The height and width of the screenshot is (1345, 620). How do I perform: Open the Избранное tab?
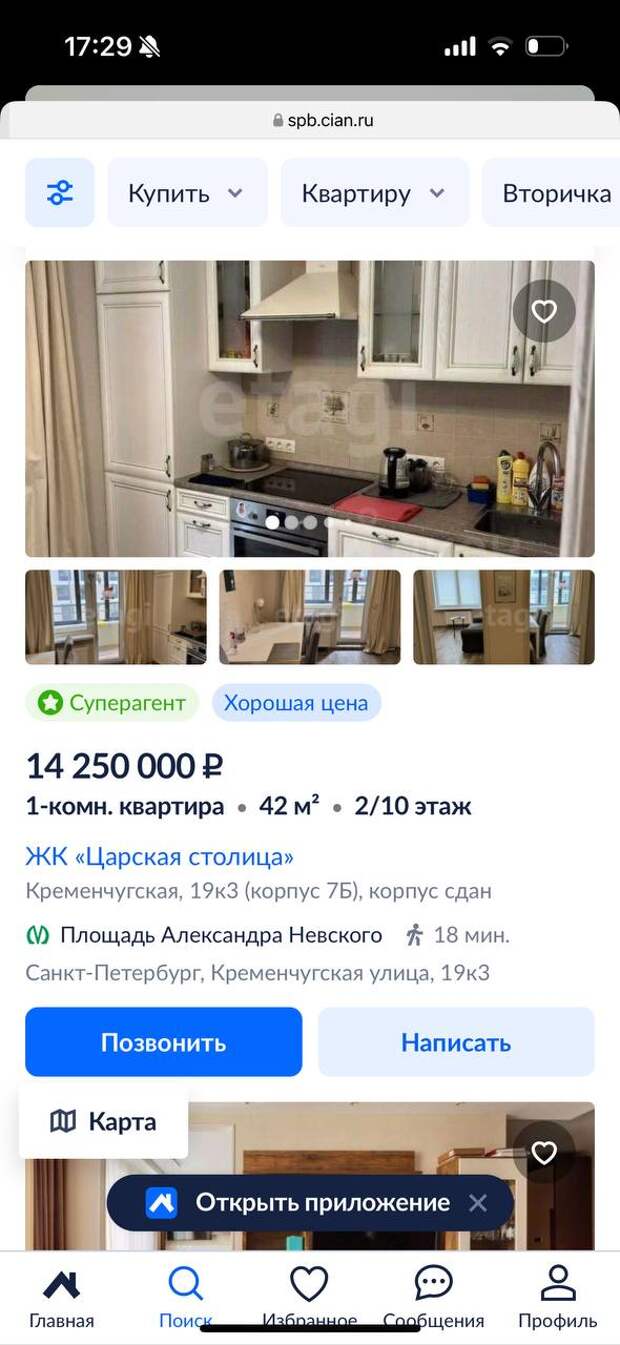309,1297
